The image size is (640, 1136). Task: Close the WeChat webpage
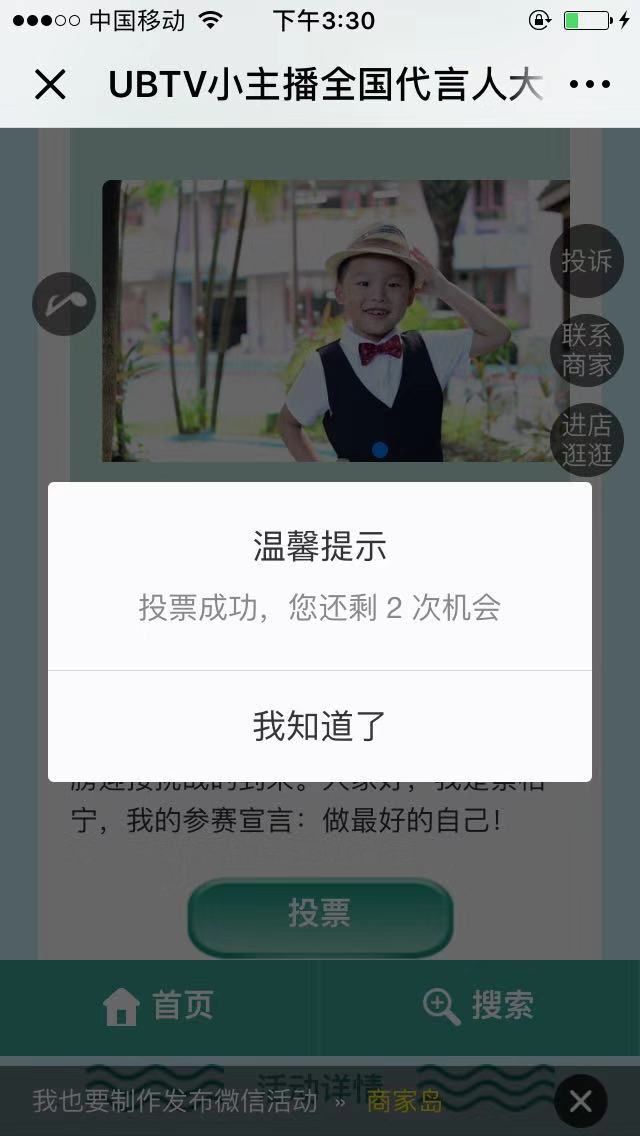pos(50,85)
